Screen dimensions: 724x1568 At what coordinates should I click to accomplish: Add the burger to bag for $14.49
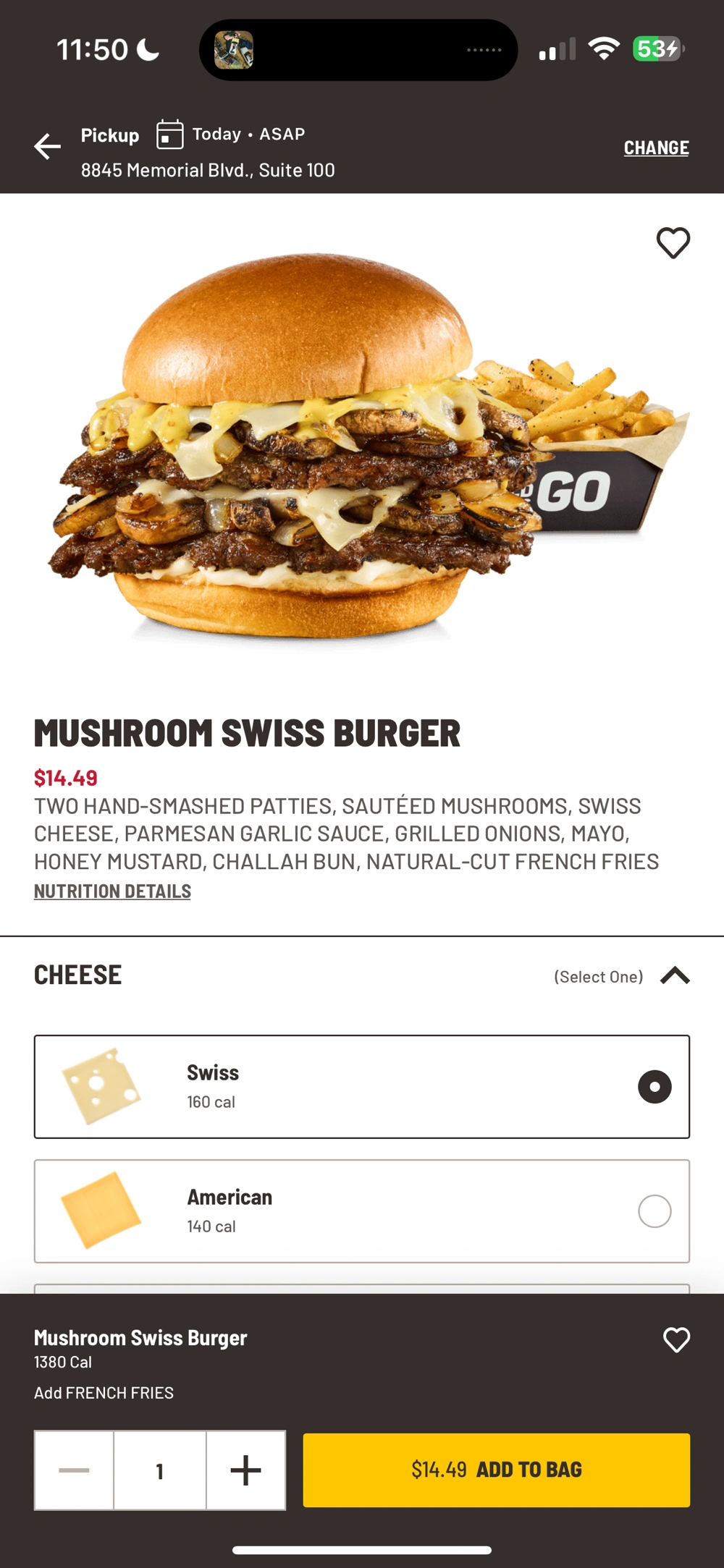tap(496, 1470)
